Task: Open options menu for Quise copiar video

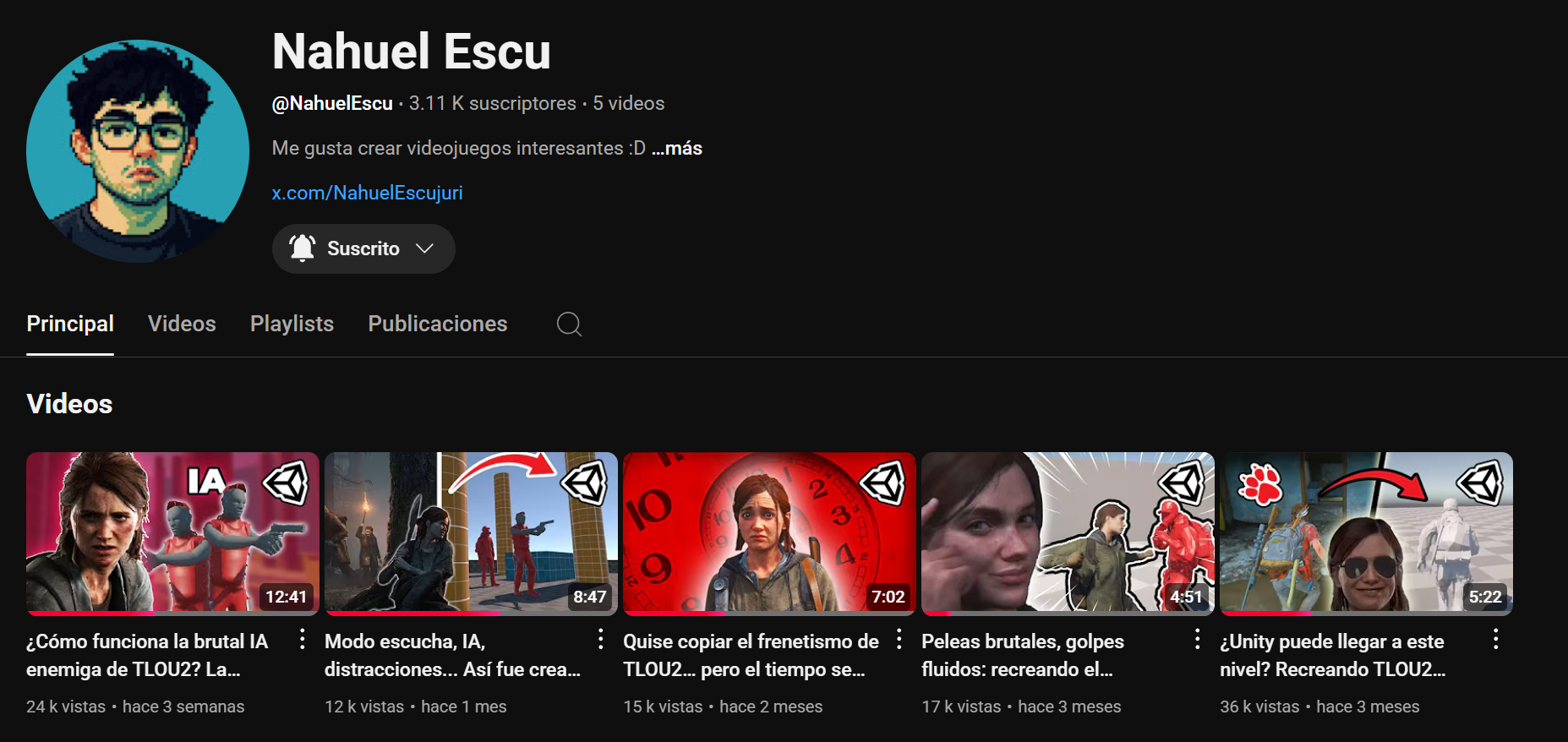Action: click(x=899, y=640)
